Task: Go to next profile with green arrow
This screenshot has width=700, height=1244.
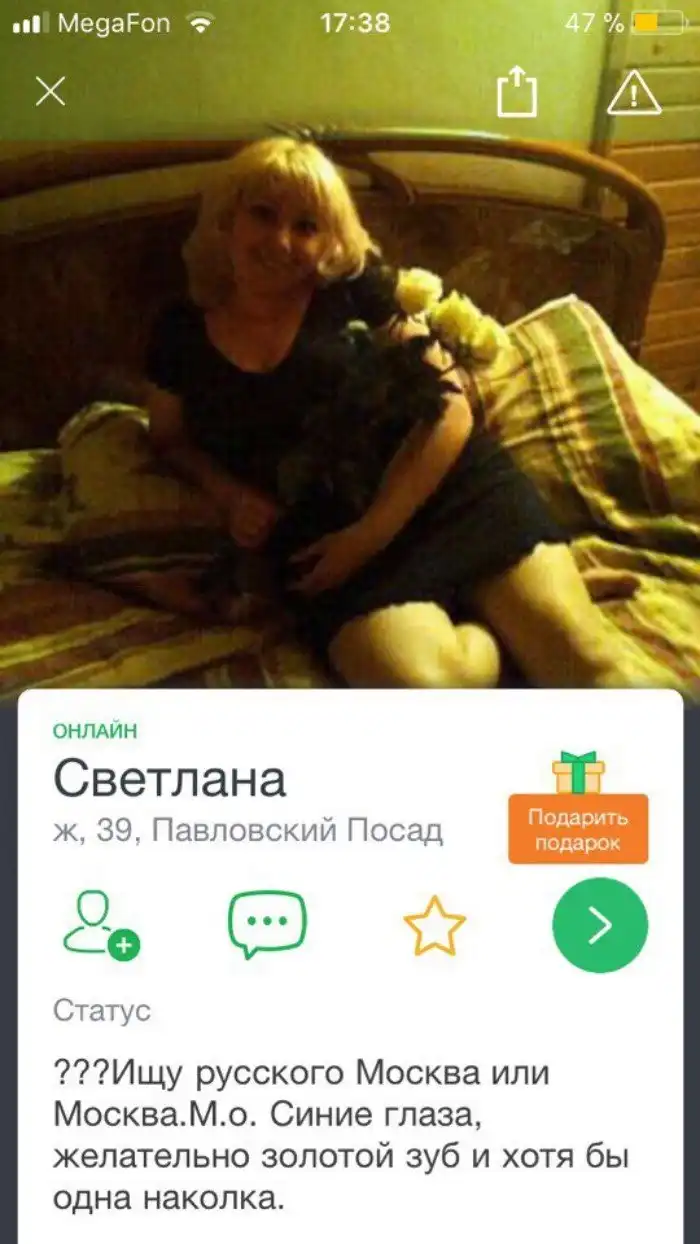Action: tap(600, 925)
